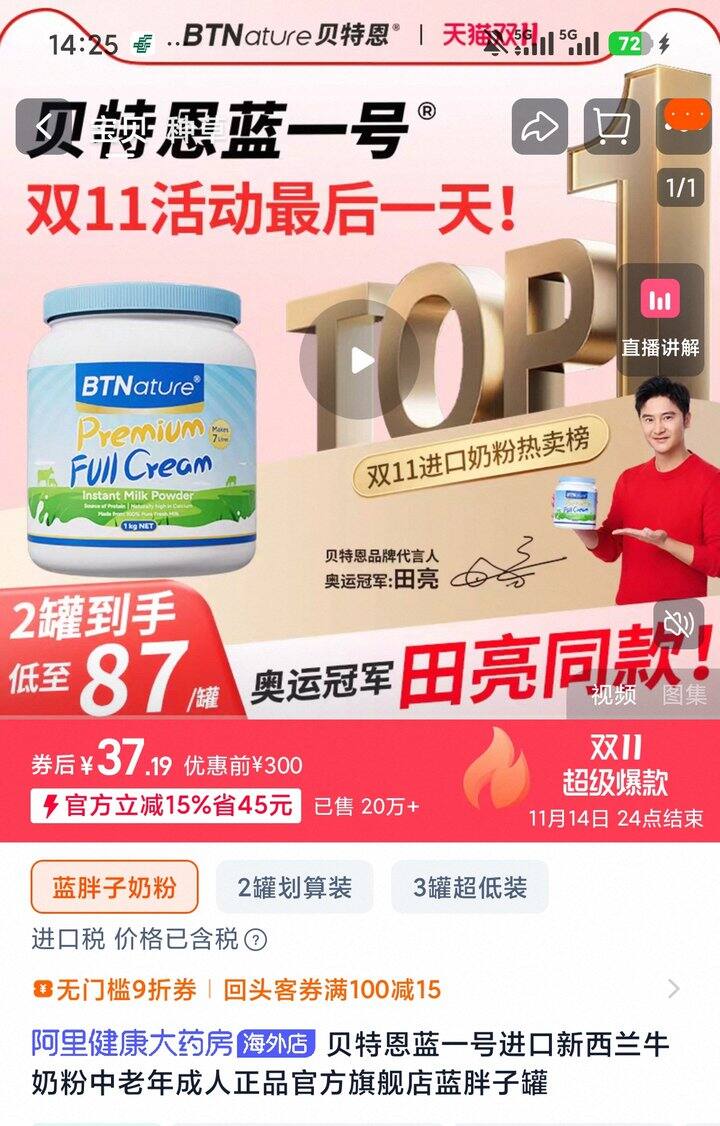Share this product page
The image size is (720, 1126).
[x=540, y=127]
